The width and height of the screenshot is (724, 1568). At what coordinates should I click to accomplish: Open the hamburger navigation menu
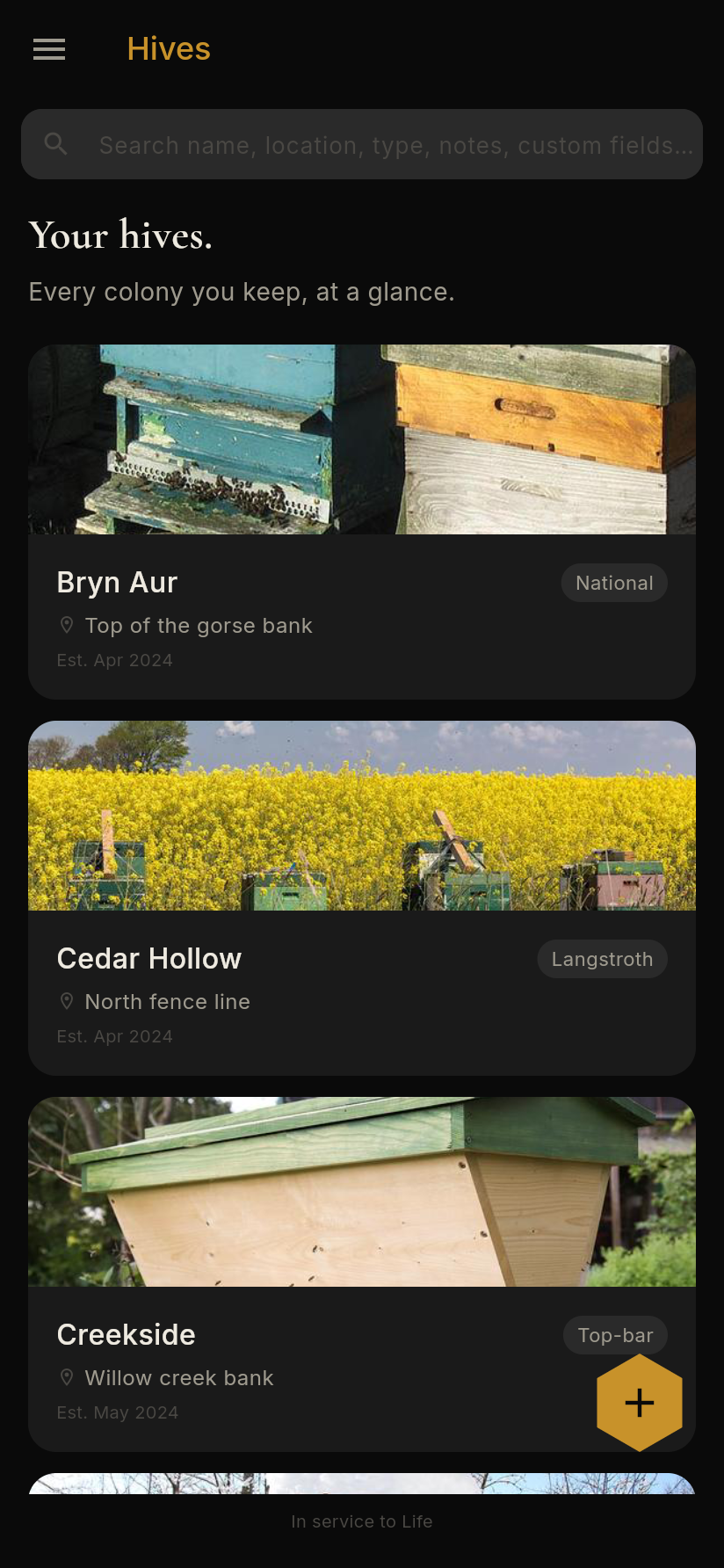point(49,49)
